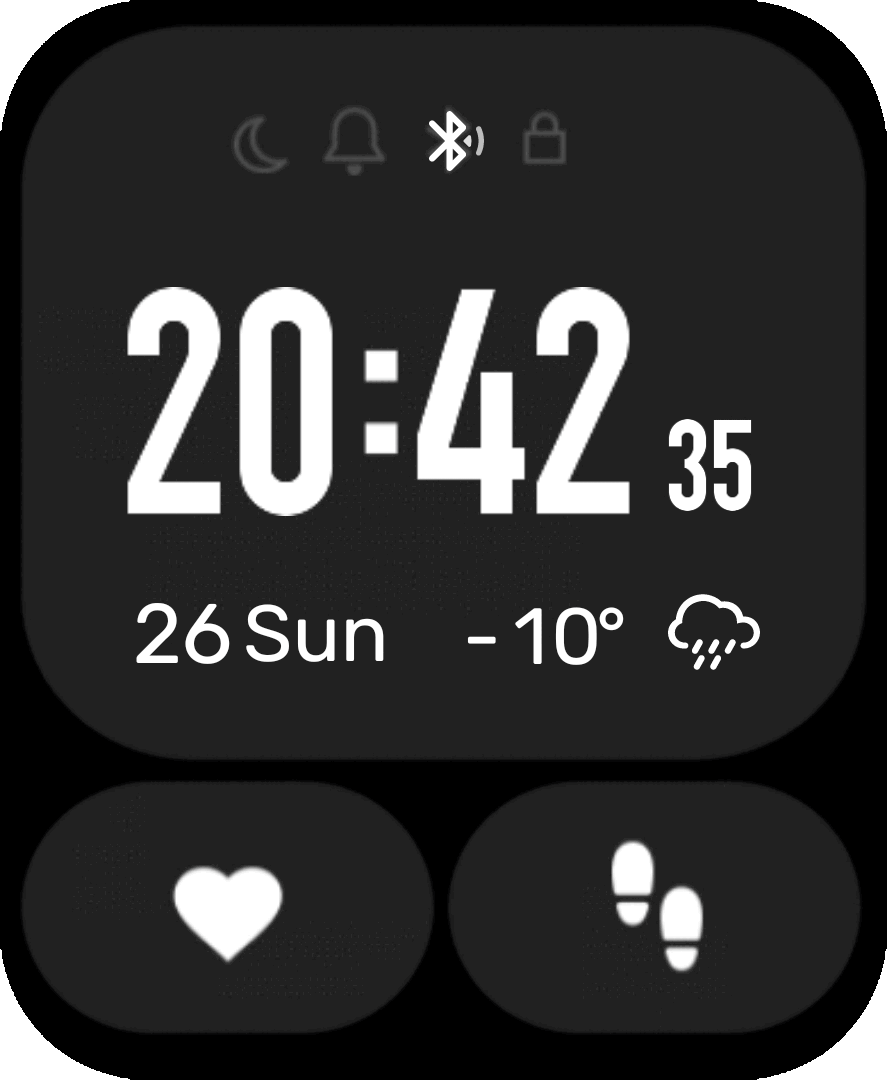
Task: Open the heart rate shortcut
Action: coord(228,910)
